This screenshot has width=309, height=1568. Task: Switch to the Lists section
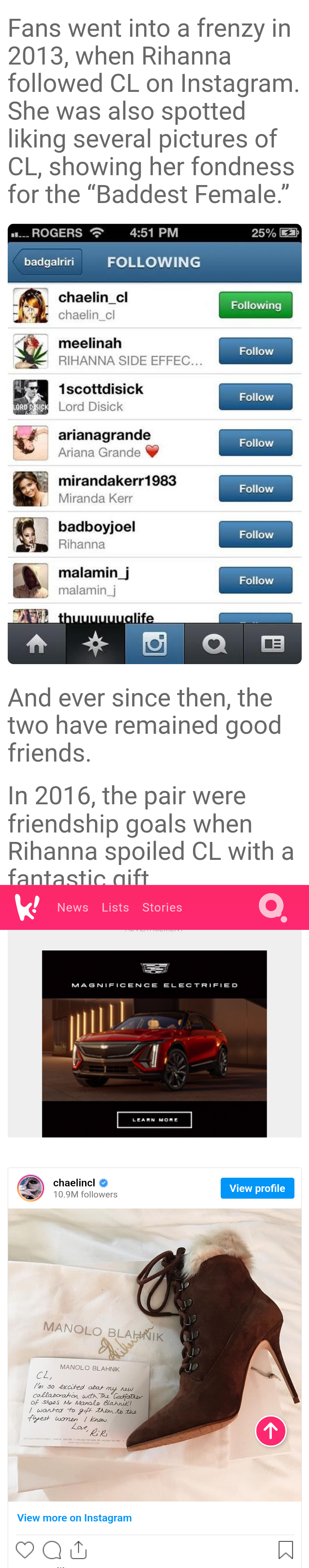[x=115, y=908]
